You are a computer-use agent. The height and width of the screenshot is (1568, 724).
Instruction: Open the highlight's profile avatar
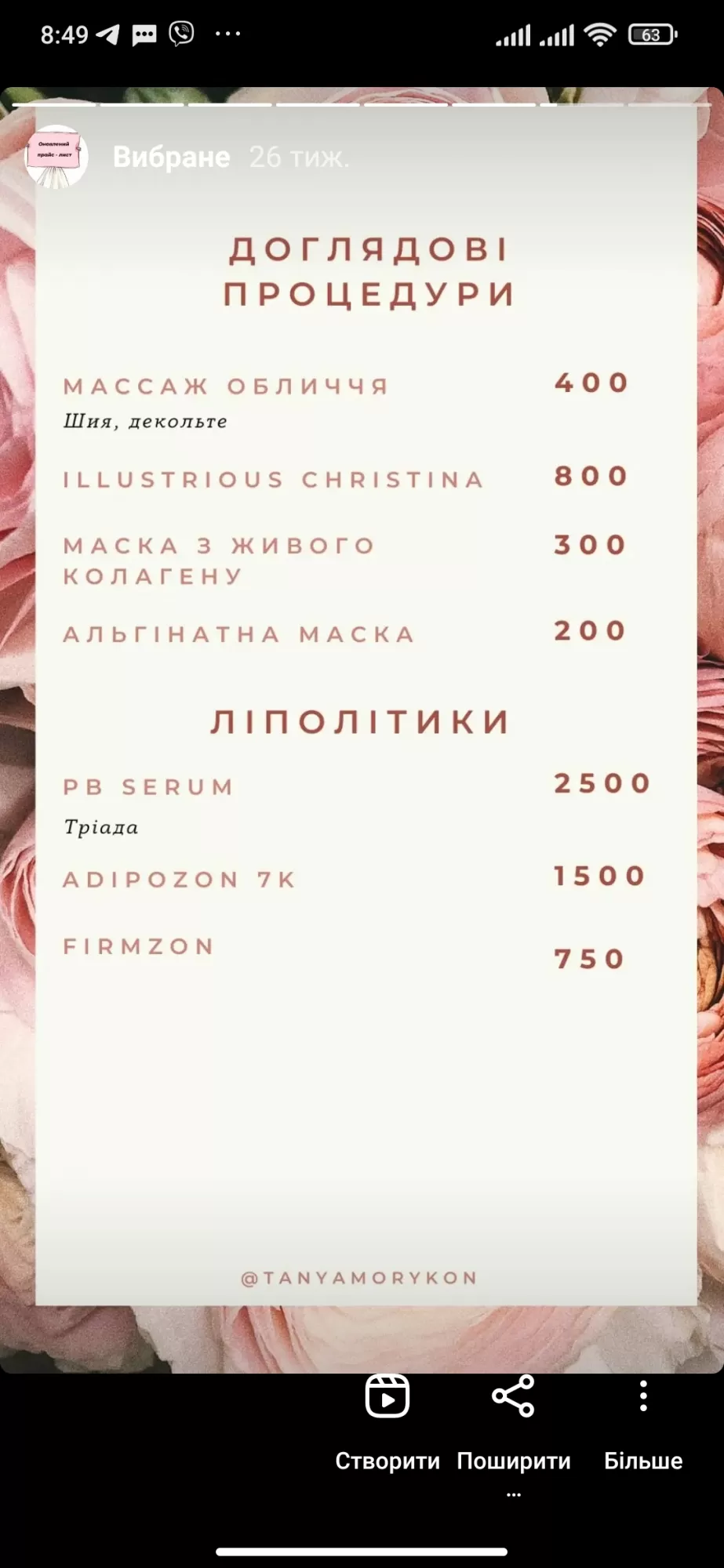click(56, 157)
